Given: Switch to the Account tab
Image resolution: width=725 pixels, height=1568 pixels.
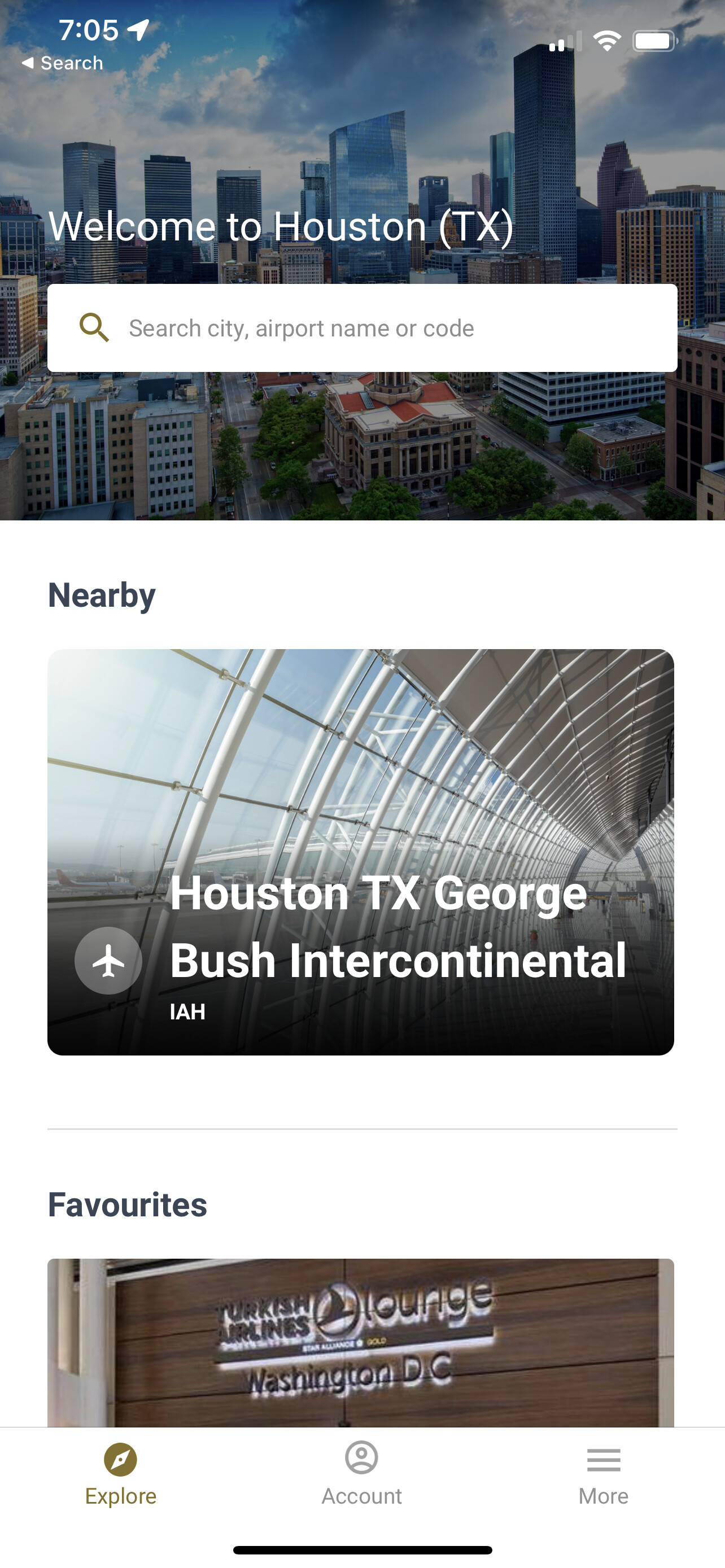Looking at the screenshot, I should click(361, 1473).
